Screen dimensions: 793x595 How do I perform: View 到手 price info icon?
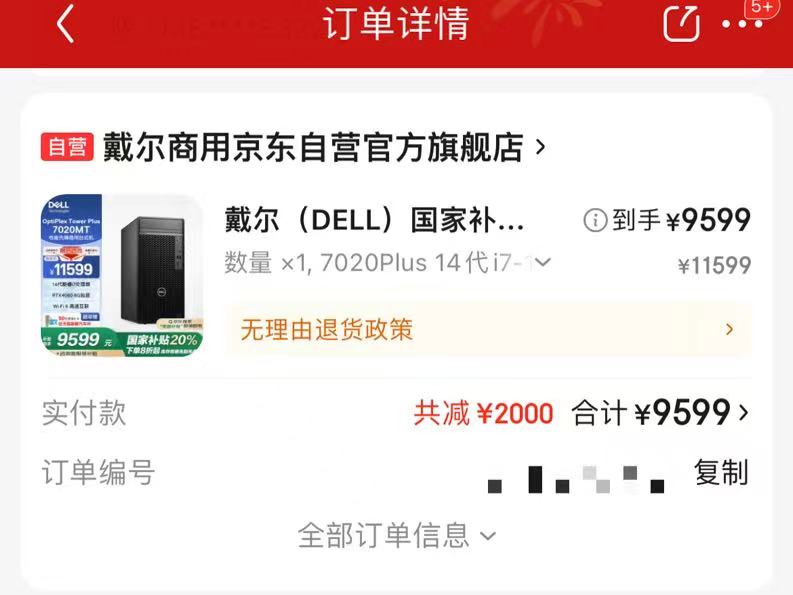[x=595, y=220]
